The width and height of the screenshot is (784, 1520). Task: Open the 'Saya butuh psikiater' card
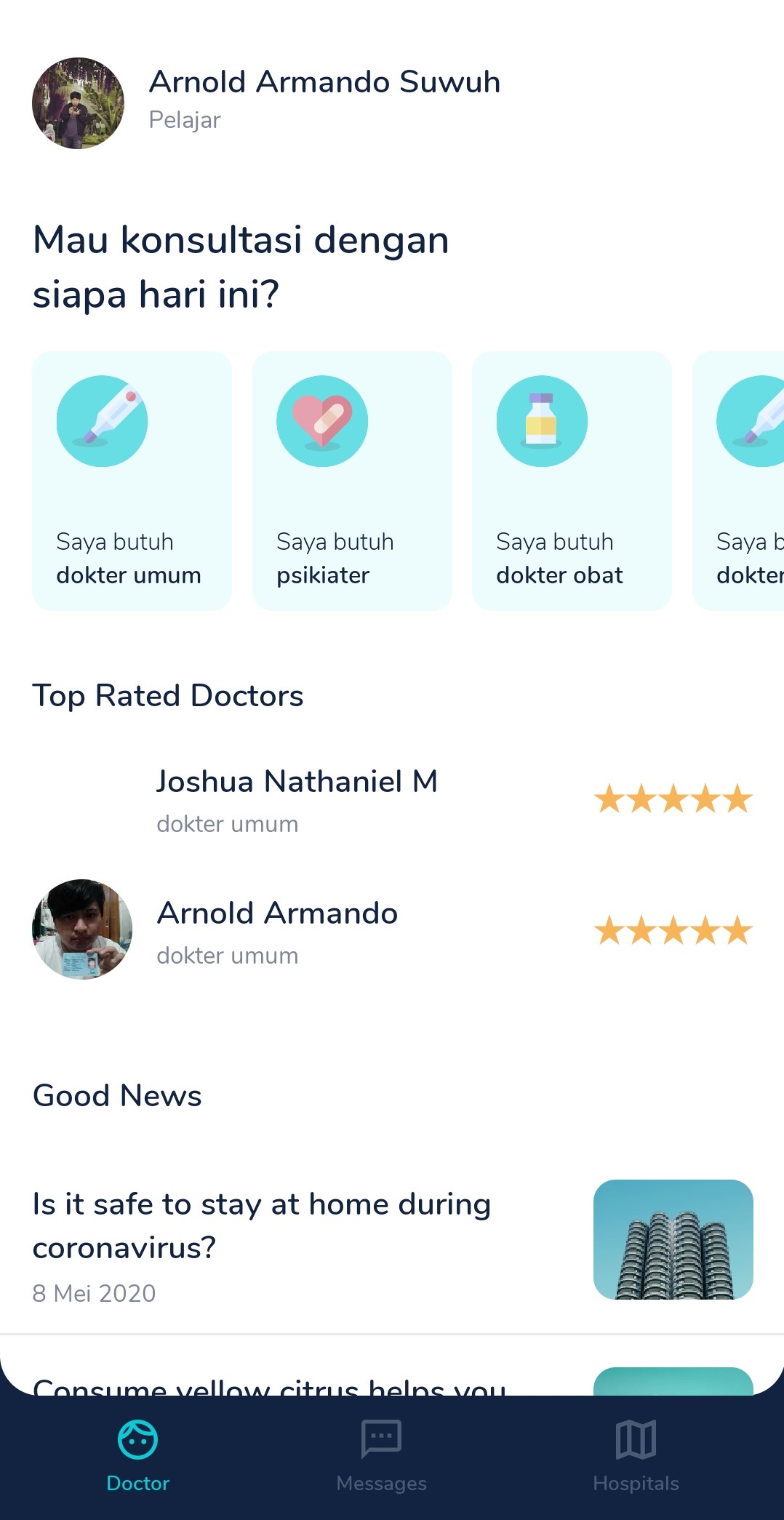tap(352, 480)
